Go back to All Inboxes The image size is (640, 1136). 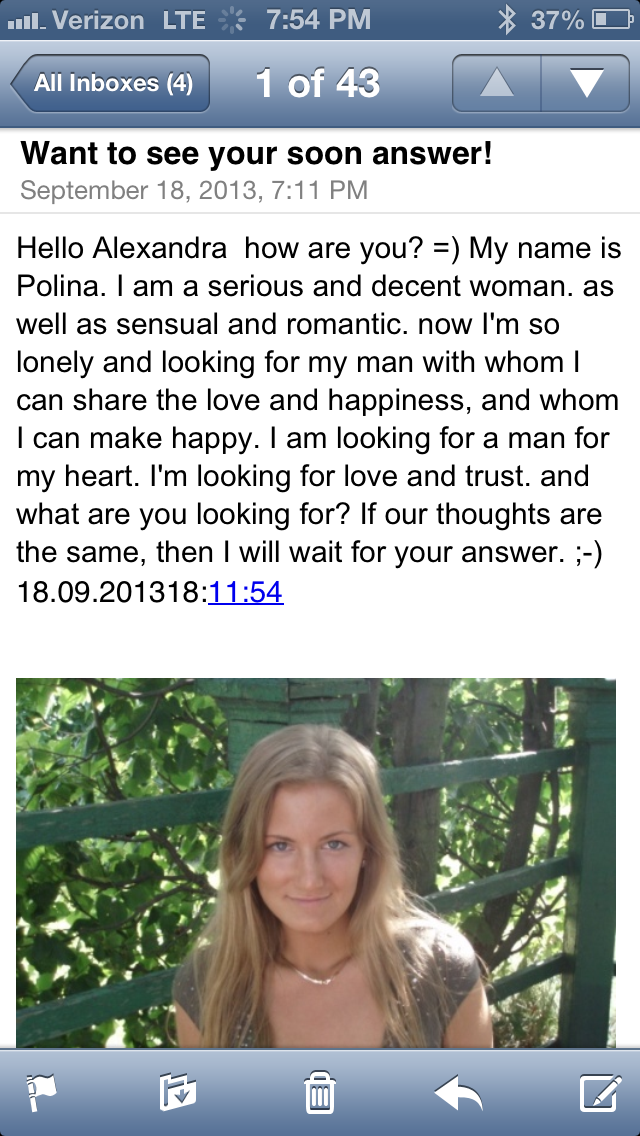112,84
